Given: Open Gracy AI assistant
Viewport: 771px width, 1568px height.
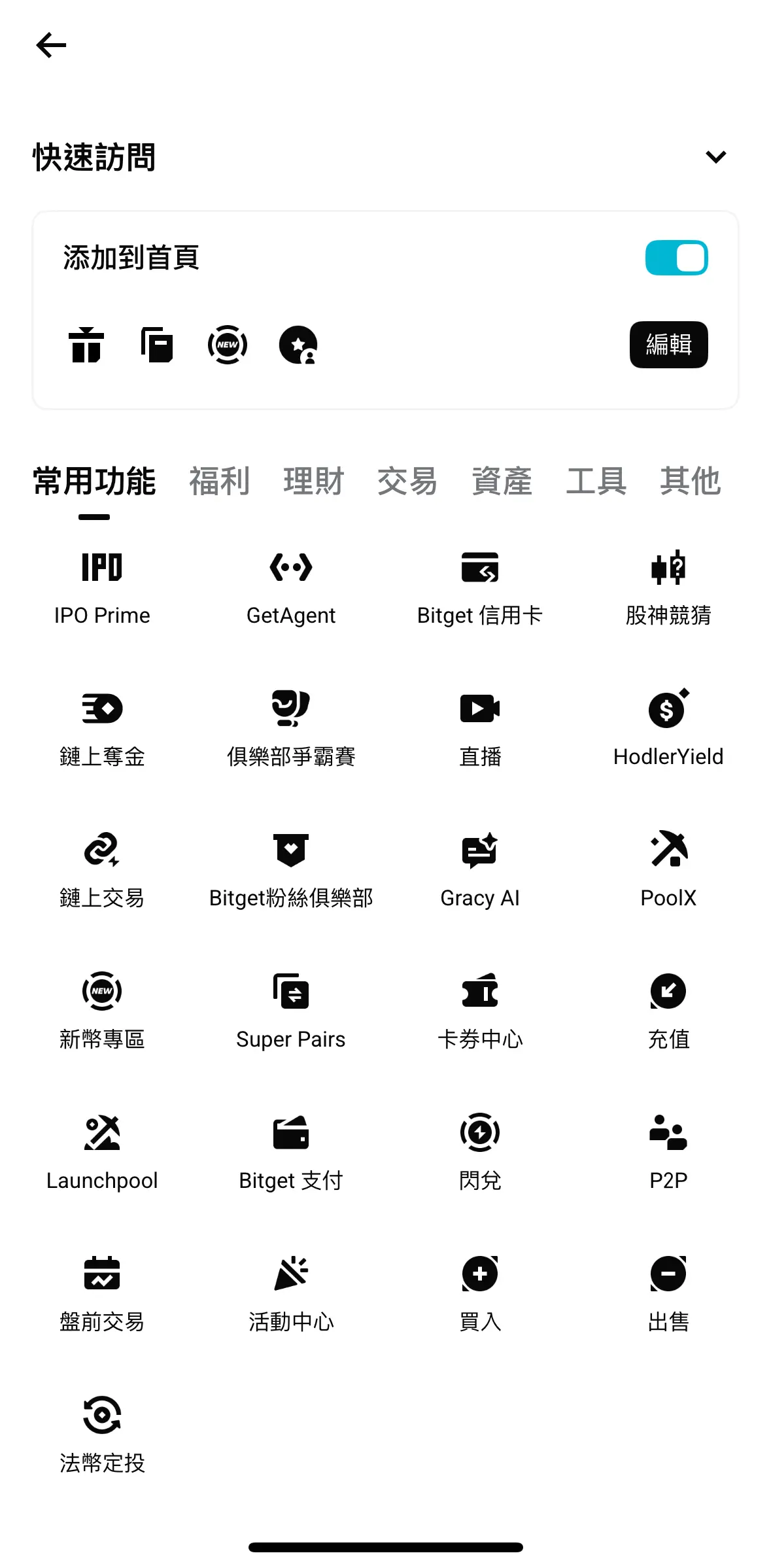Looking at the screenshot, I should (x=479, y=870).
